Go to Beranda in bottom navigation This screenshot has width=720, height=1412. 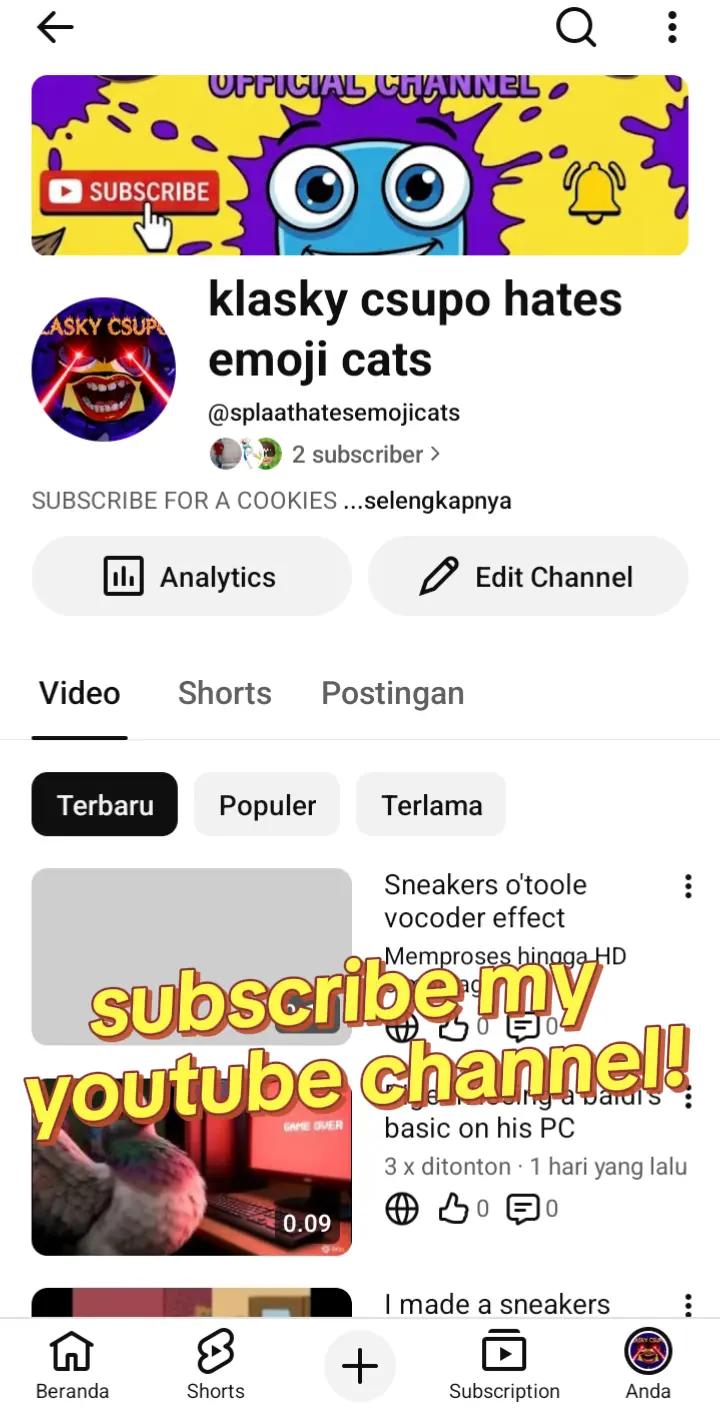click(72, 1365)
